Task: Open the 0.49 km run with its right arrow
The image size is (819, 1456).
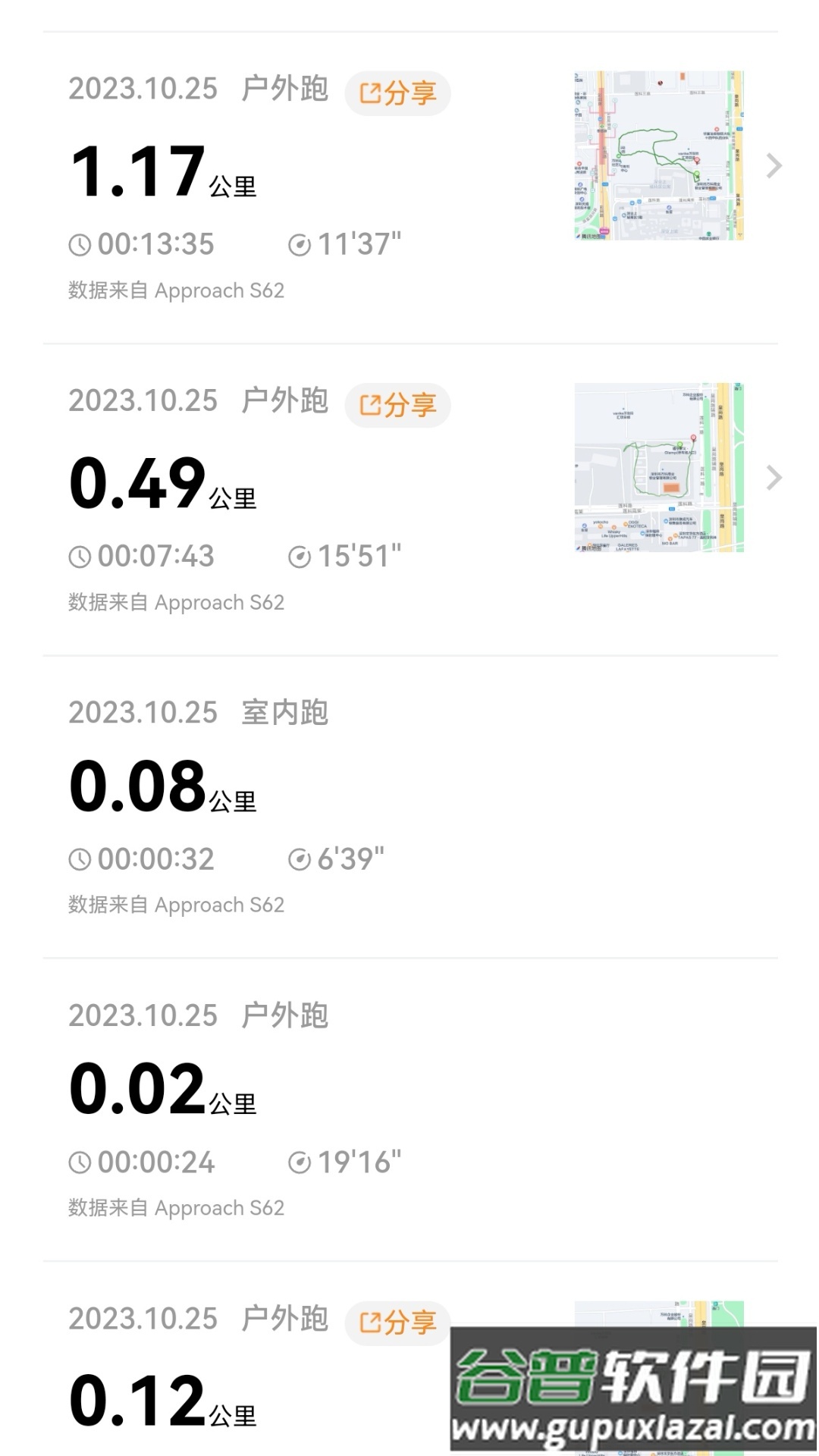Action: click(x=775, y=478)
